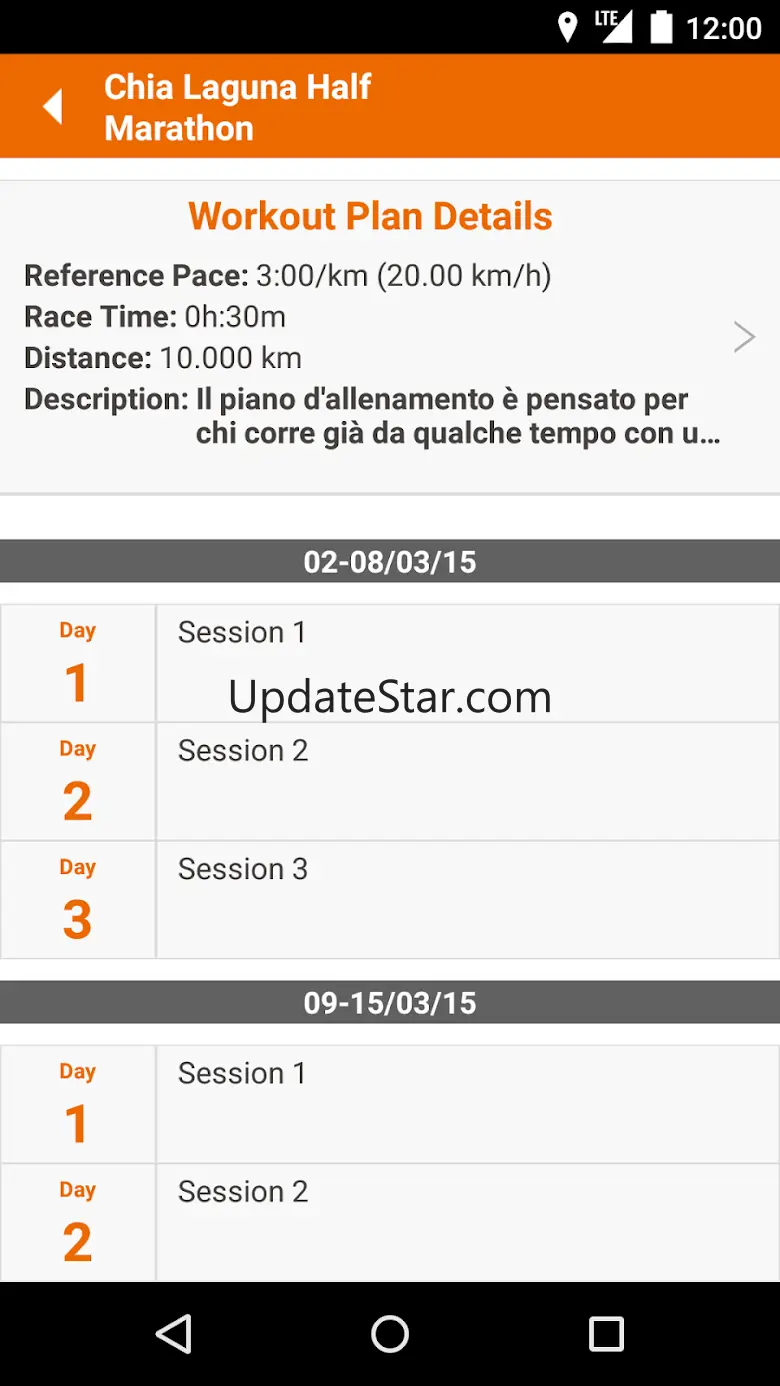Open Day 1 Session 1 of week 09-15/03/15
Viewport: 780px width, 1386px height.
[x=467, y=1104]
